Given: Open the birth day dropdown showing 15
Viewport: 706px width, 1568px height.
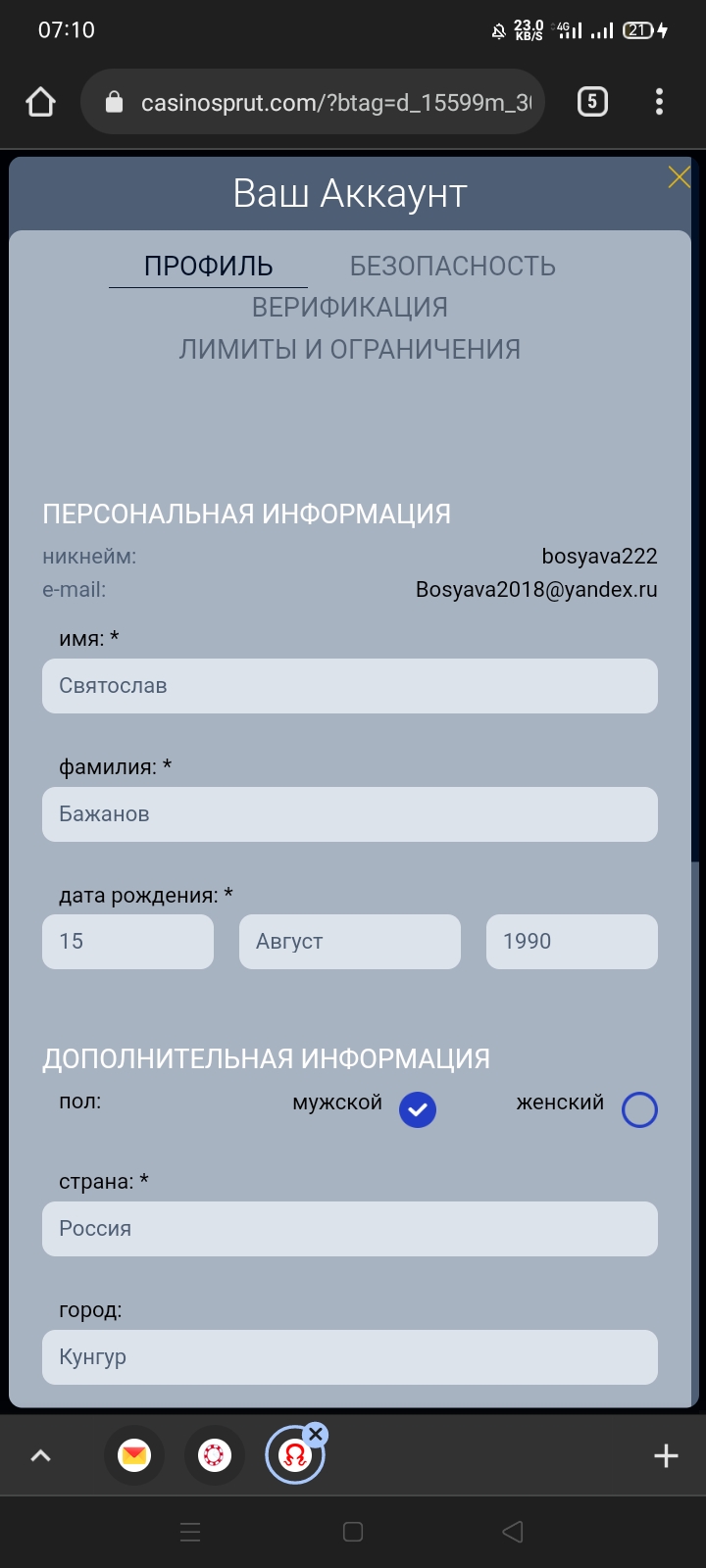Looking at the screenshot, I should [127, 942].
